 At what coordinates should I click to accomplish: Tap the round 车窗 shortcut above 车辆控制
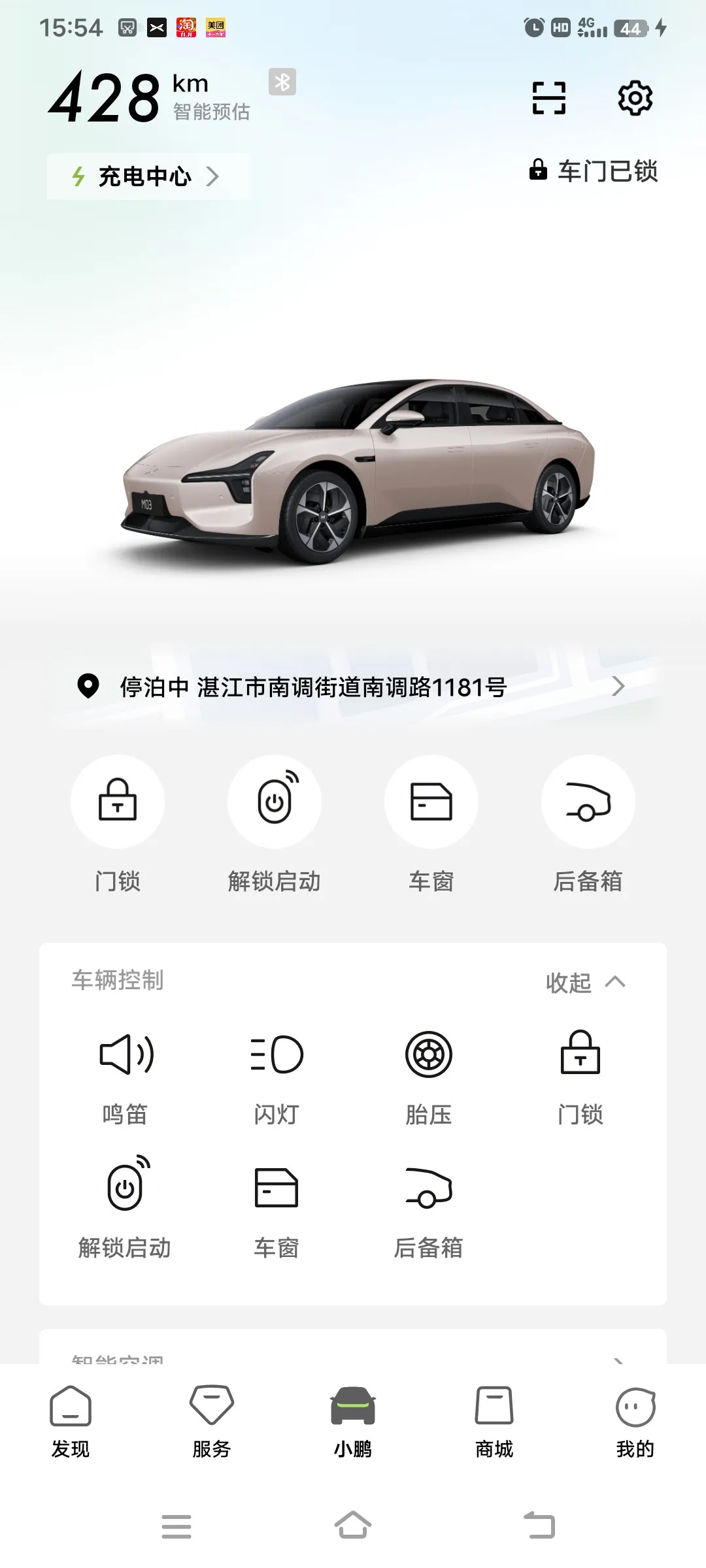pos(431,802)
